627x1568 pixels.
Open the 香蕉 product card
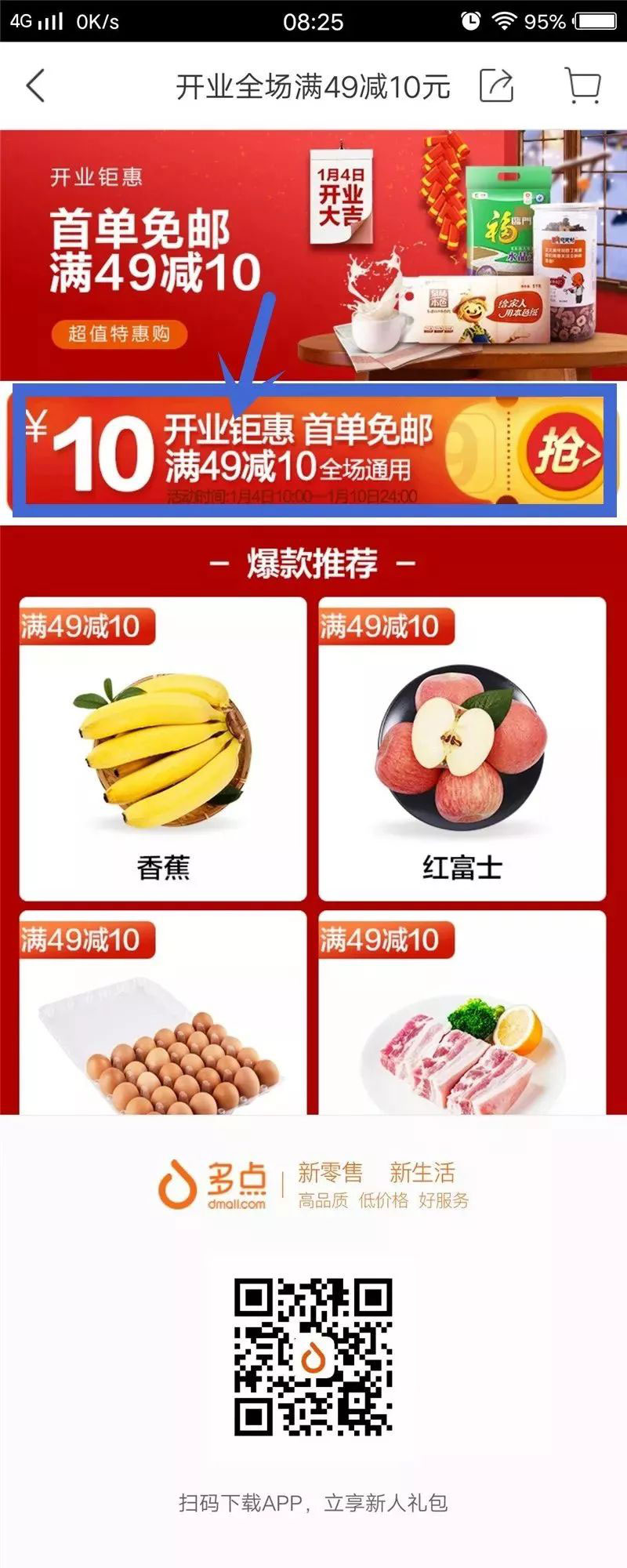point(163,749)
